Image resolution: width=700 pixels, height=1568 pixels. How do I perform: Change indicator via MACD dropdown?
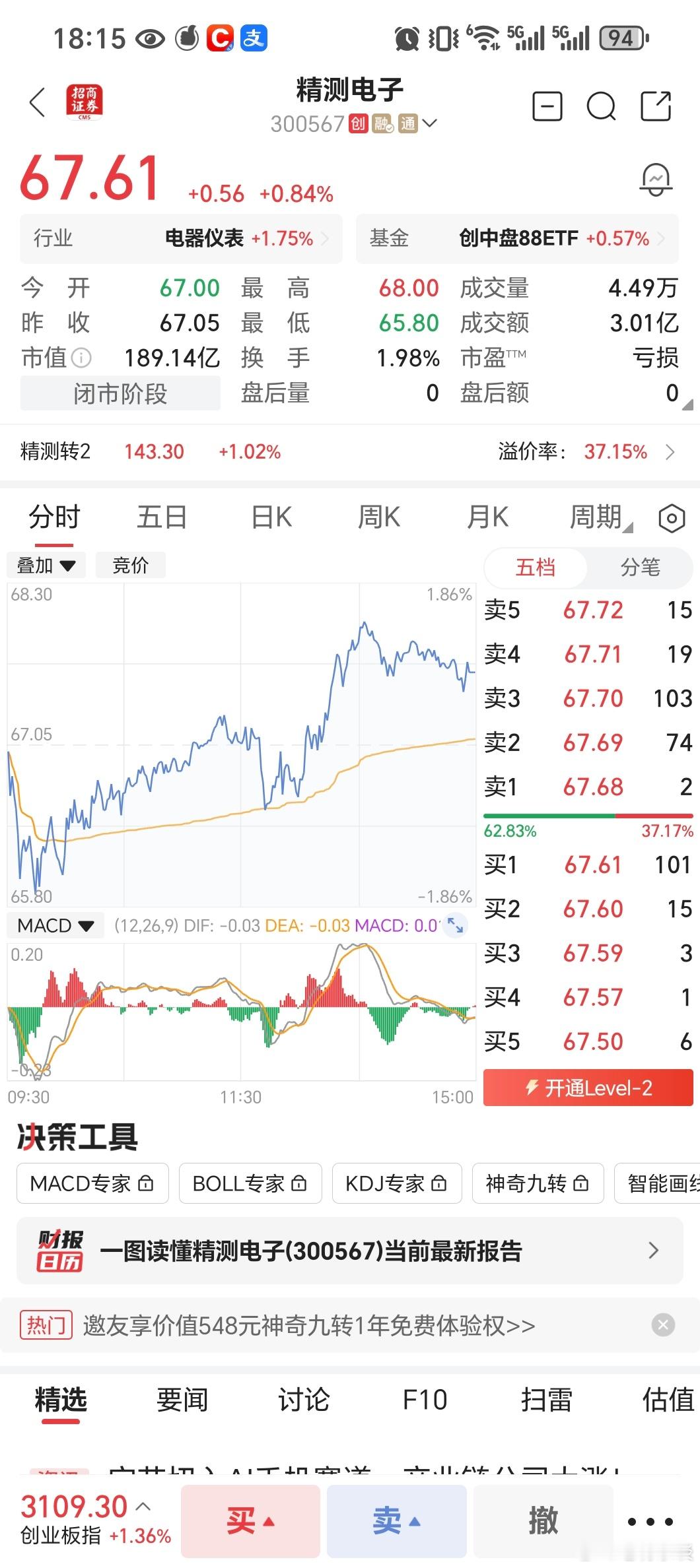click(x=55, y=925)
